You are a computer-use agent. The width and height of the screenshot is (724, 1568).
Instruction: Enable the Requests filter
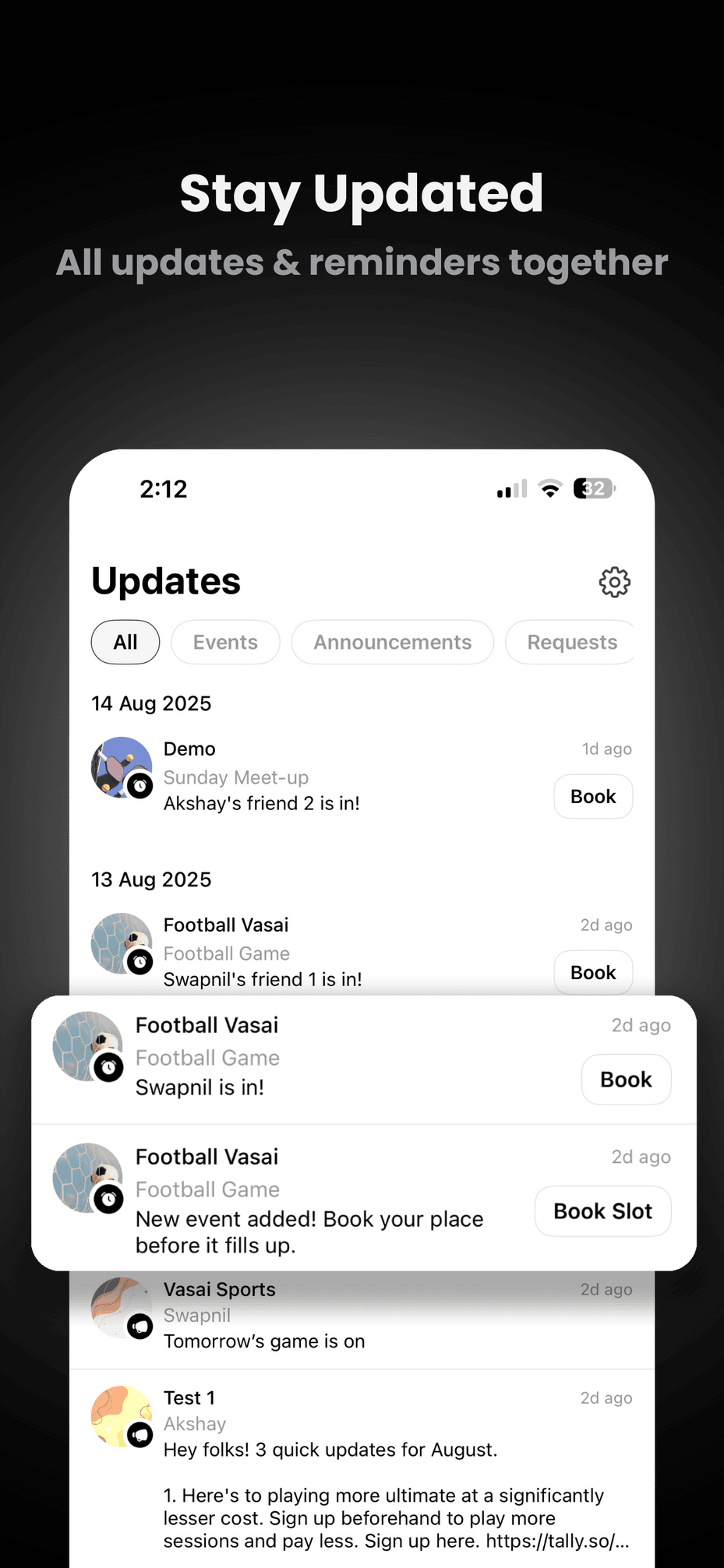pos(571,642)
